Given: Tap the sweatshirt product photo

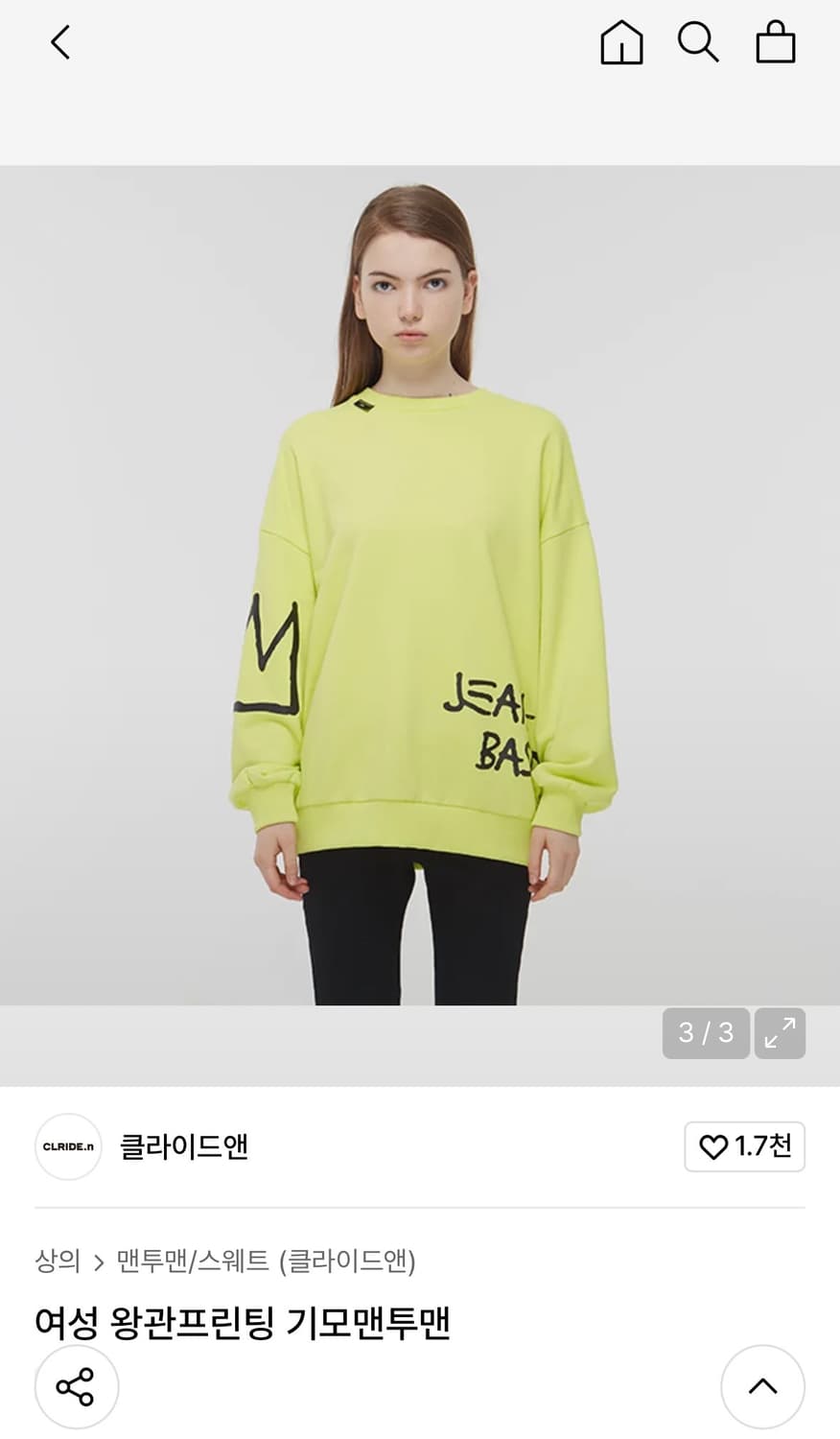Looking at the screenshot, I should tap(420, 585).
